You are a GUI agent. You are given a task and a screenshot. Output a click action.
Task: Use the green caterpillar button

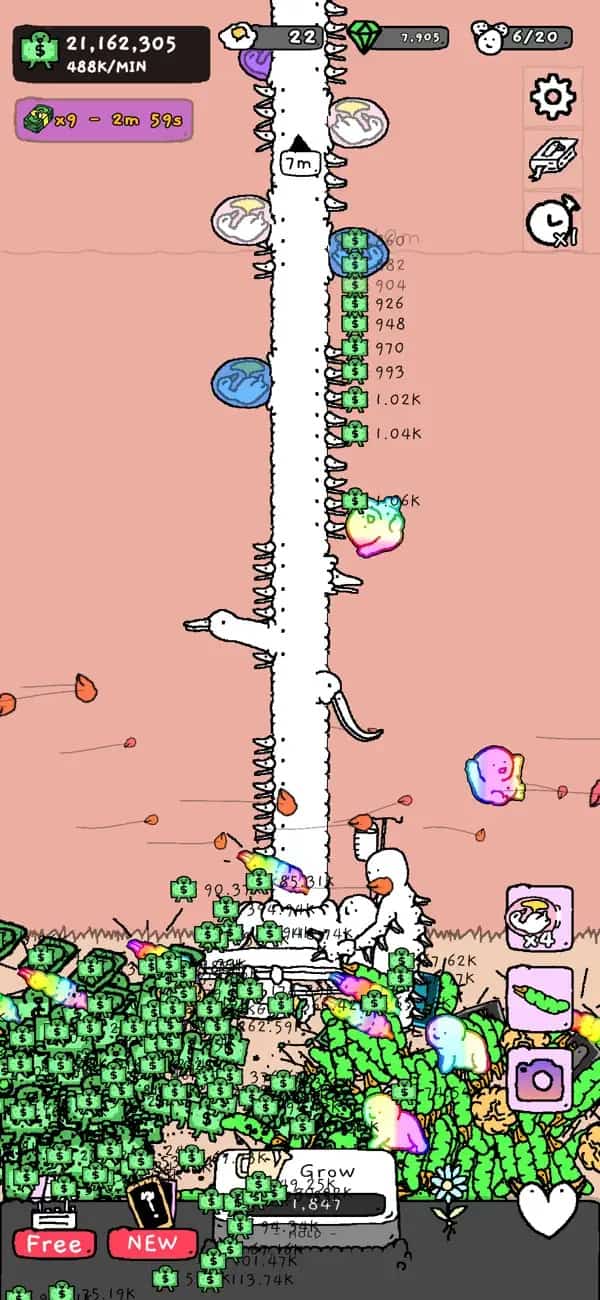coord(539,999)
